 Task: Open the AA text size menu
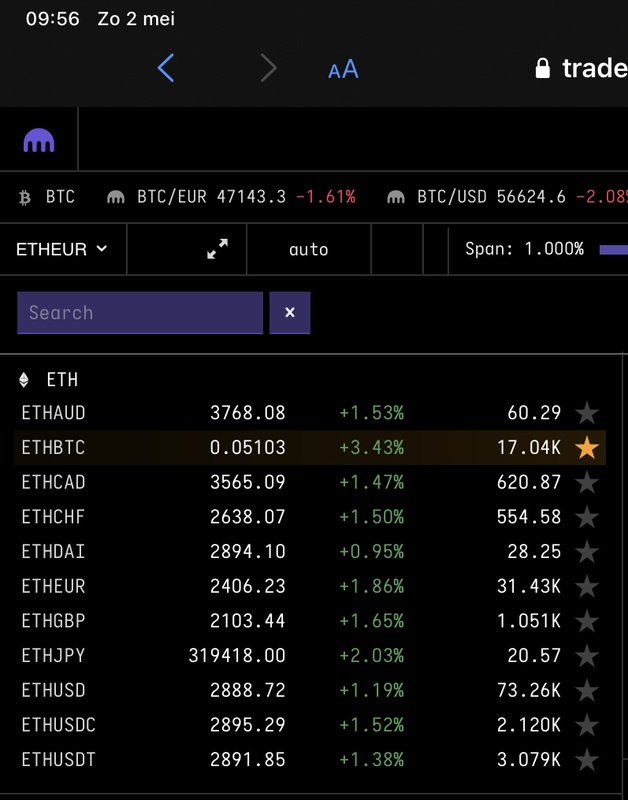343,69
